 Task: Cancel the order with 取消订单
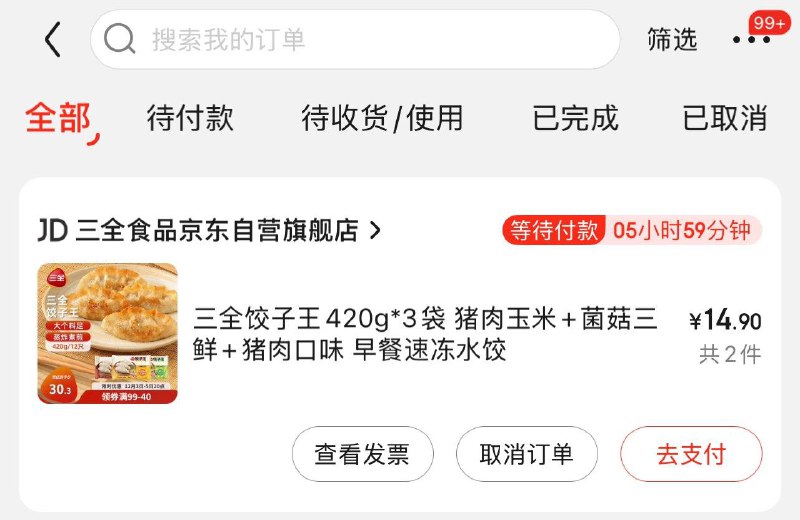click(526, 454)
